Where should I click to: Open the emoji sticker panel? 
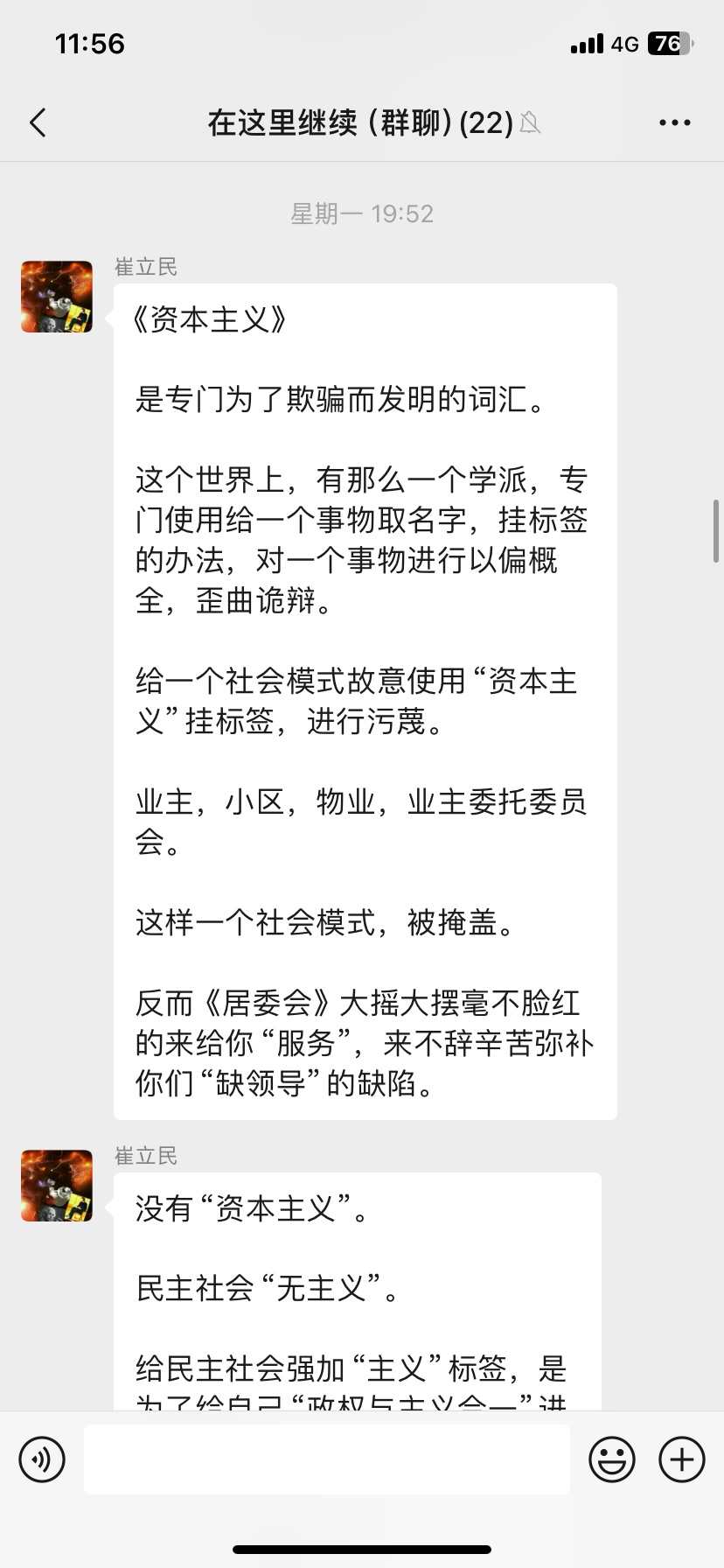point(611,1459)
